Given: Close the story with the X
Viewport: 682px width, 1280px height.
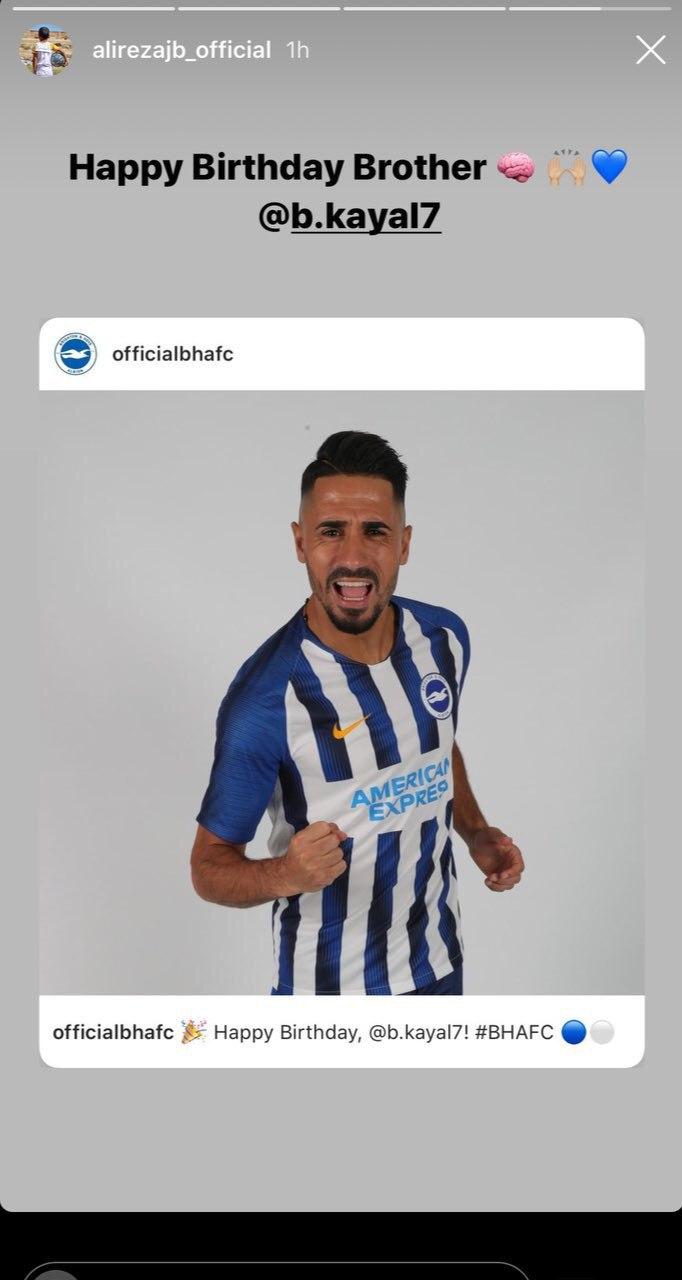Looking at the screenshot, I should pyautogui.click(x=650, y=50).
